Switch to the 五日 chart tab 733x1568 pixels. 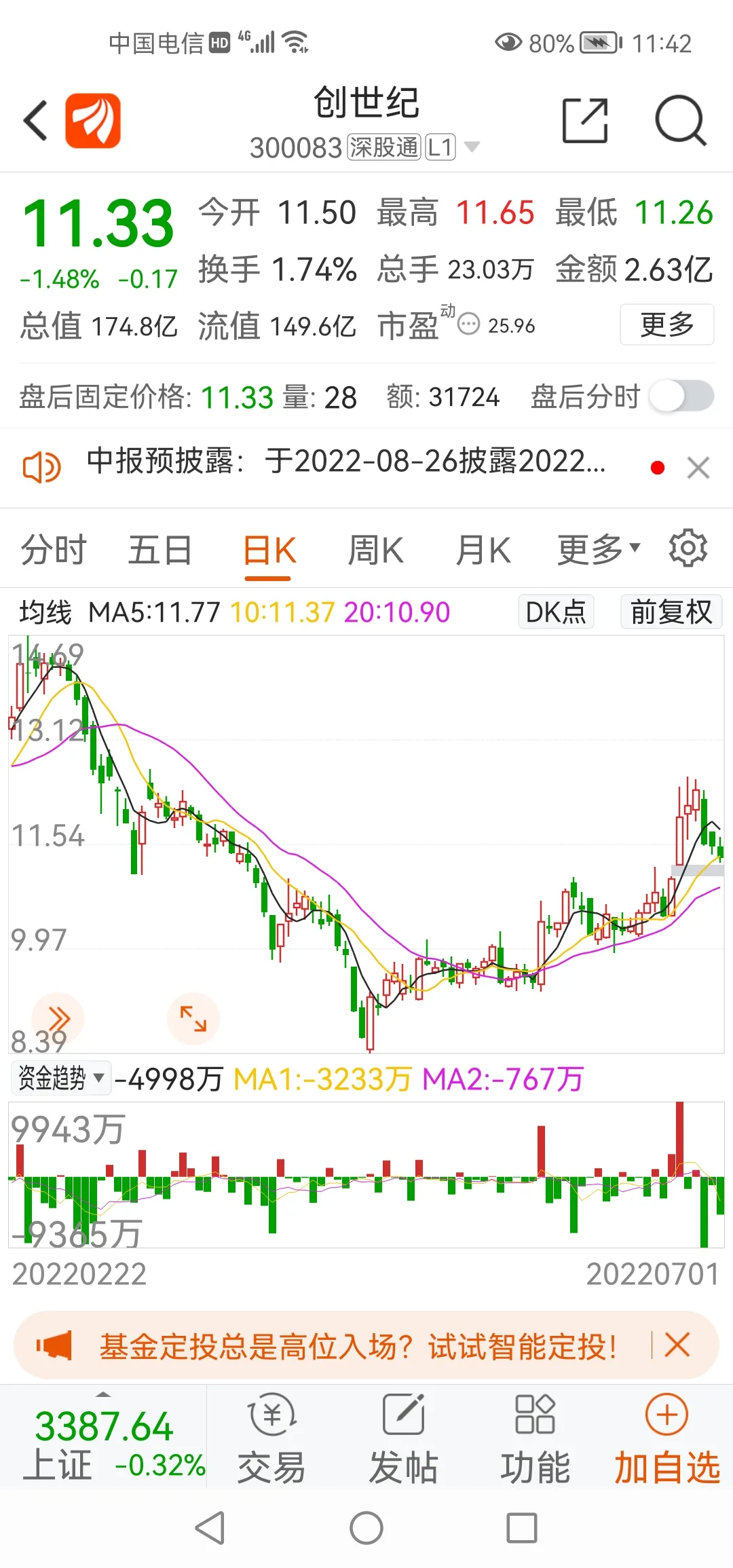pyautogui.click(x=160, y=549)
